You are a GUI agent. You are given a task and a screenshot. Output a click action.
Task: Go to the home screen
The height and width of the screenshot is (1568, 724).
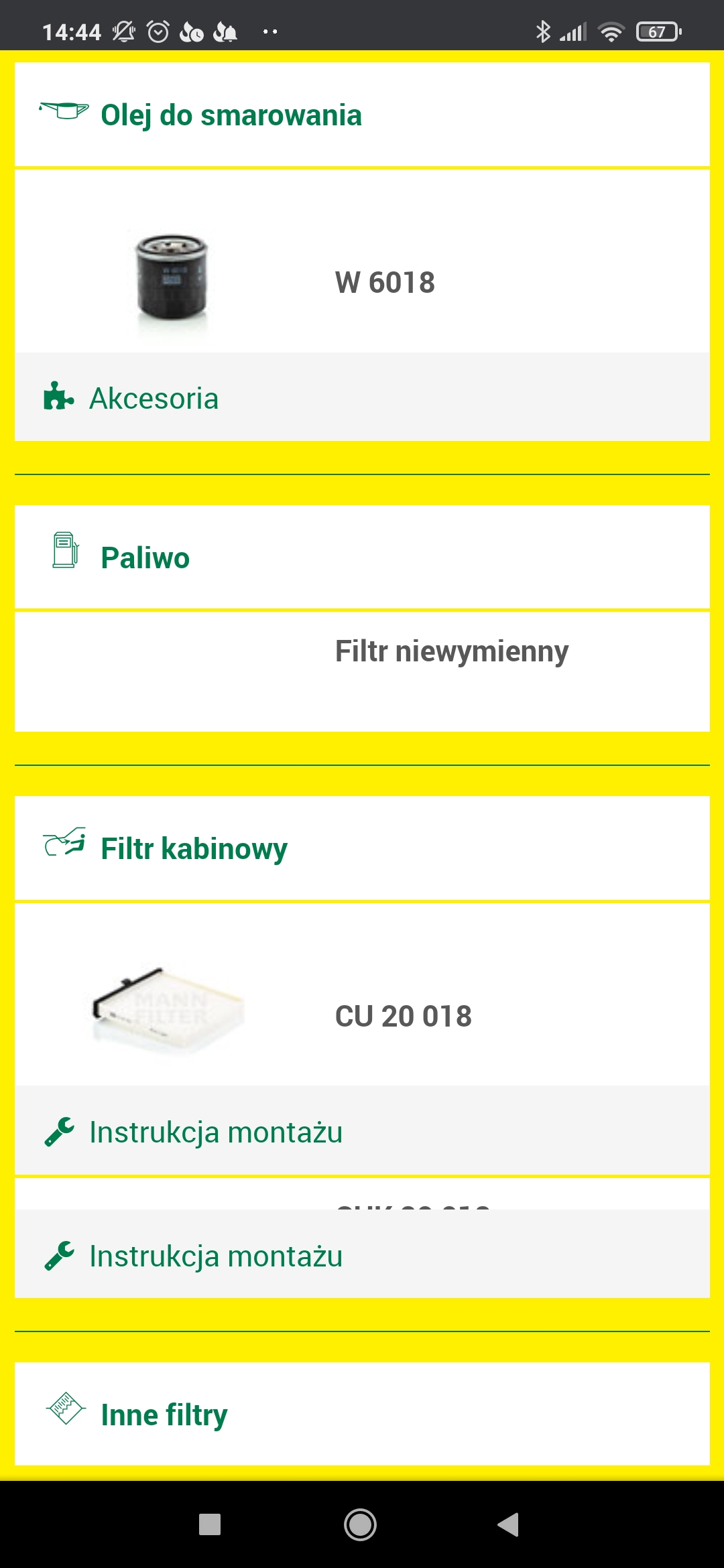tap(361, 1524)
